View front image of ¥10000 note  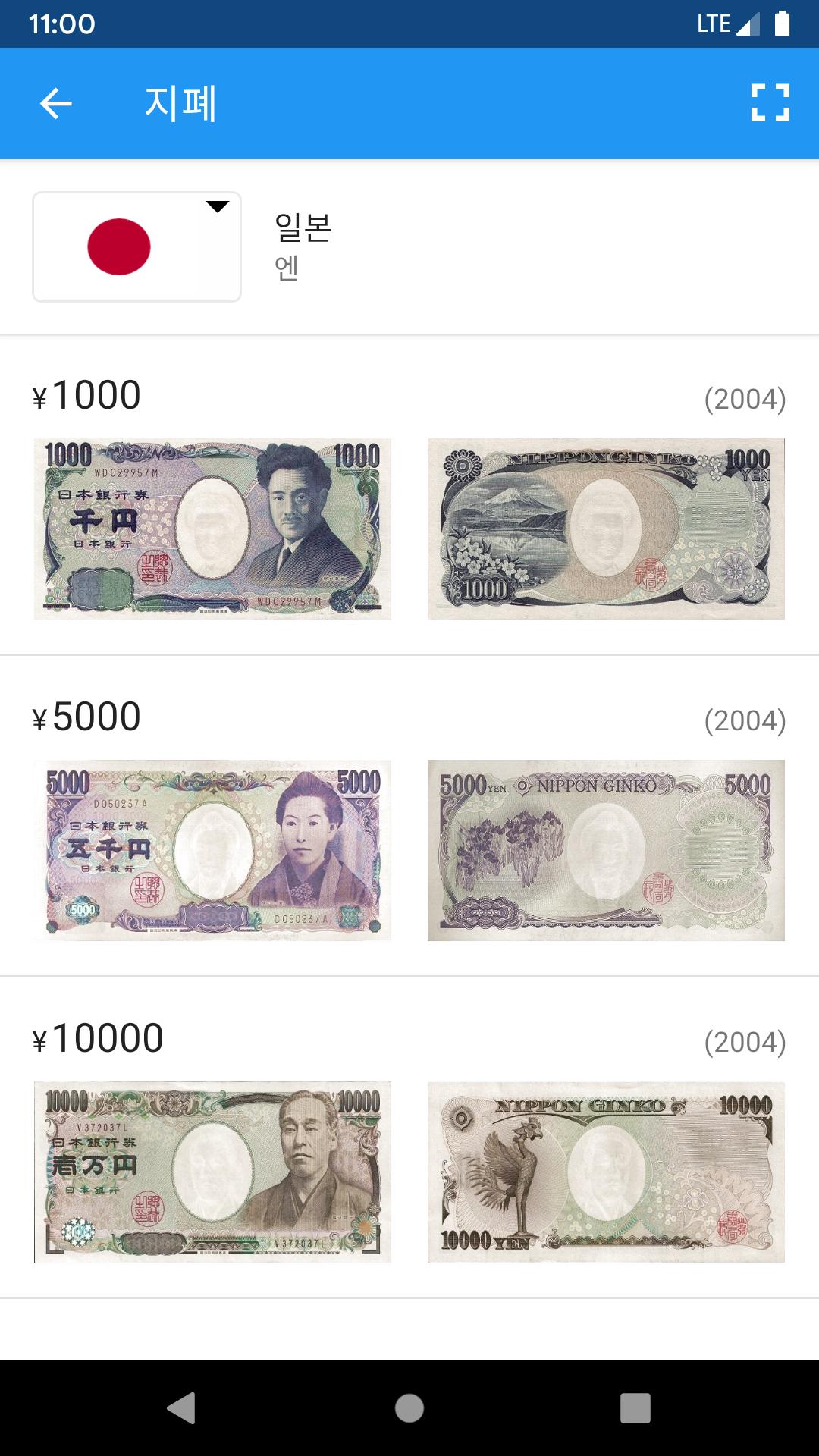[x=212, y=1172]
